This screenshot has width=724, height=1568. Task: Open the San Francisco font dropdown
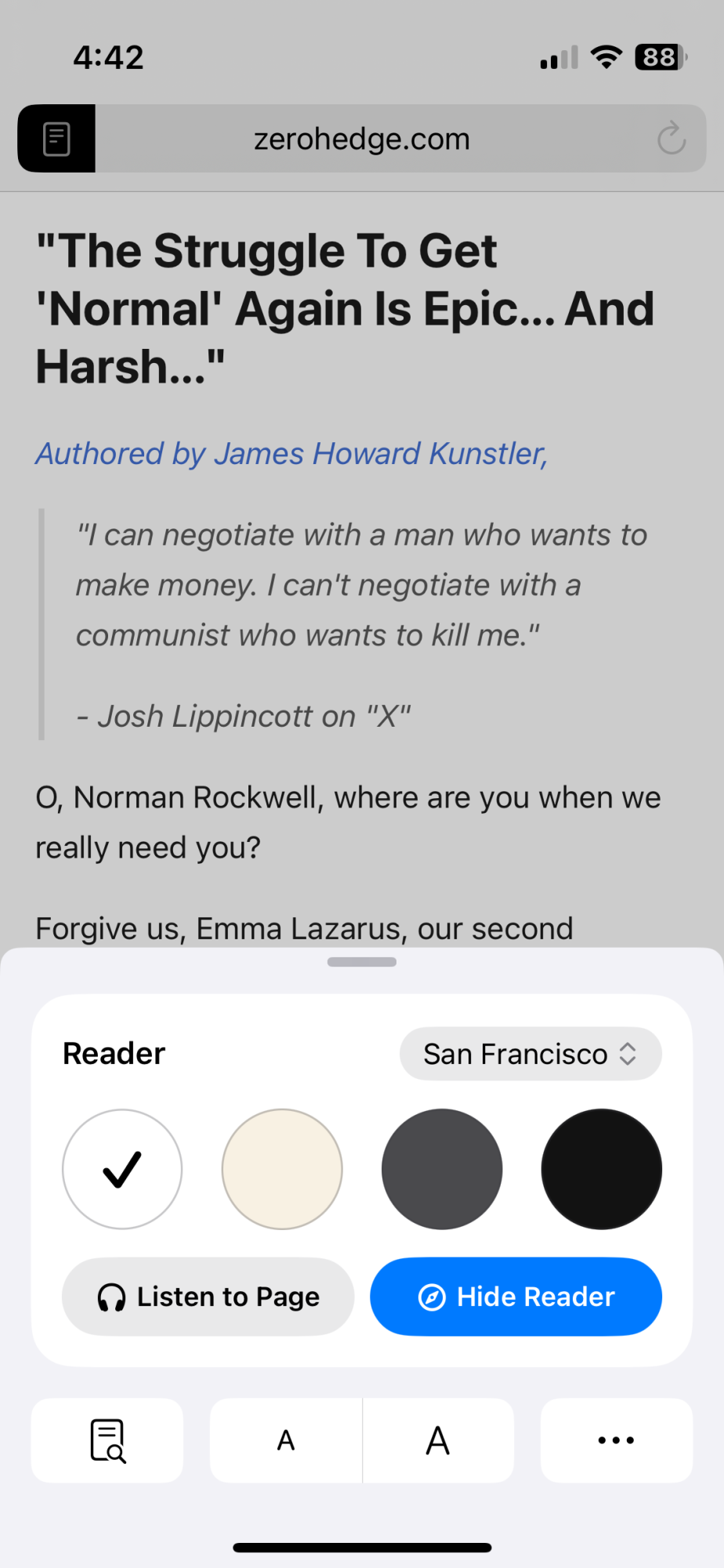tap(530, 1054)
